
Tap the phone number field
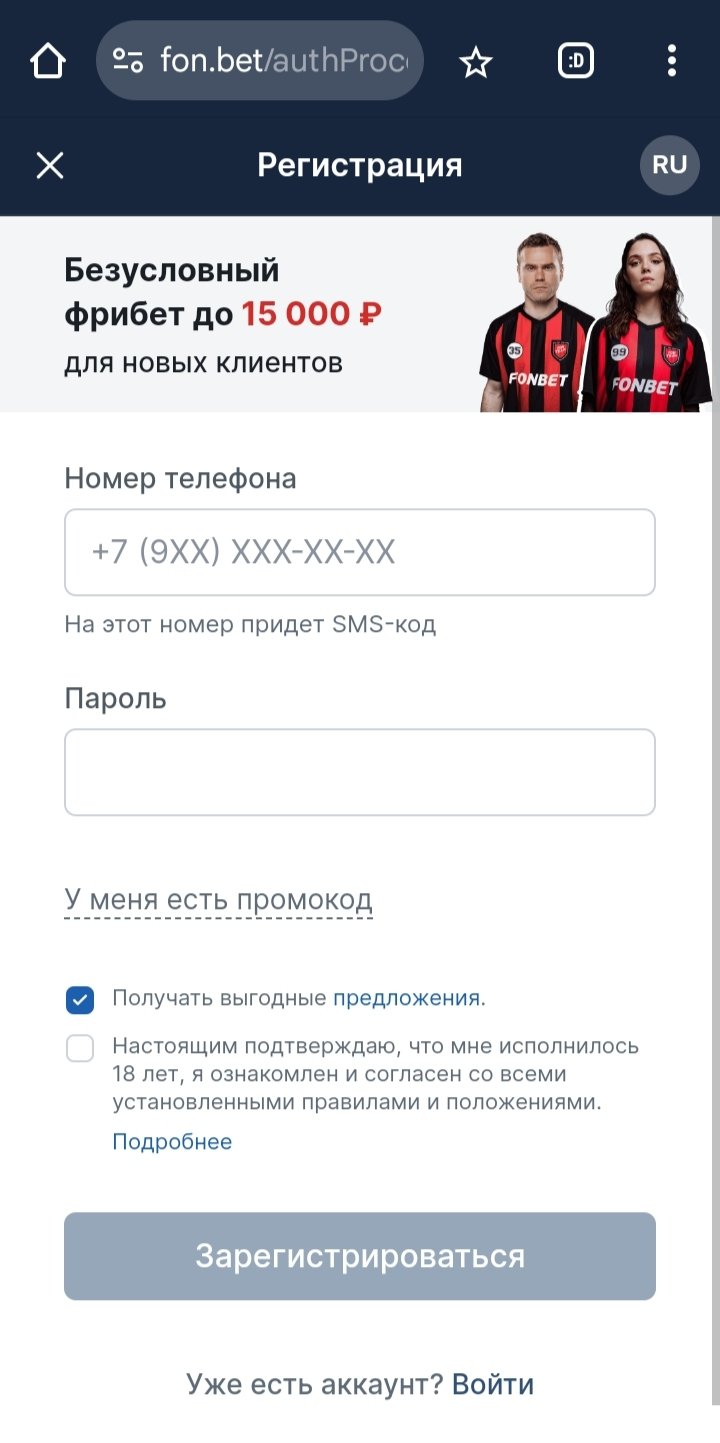(x=360, y=552)
